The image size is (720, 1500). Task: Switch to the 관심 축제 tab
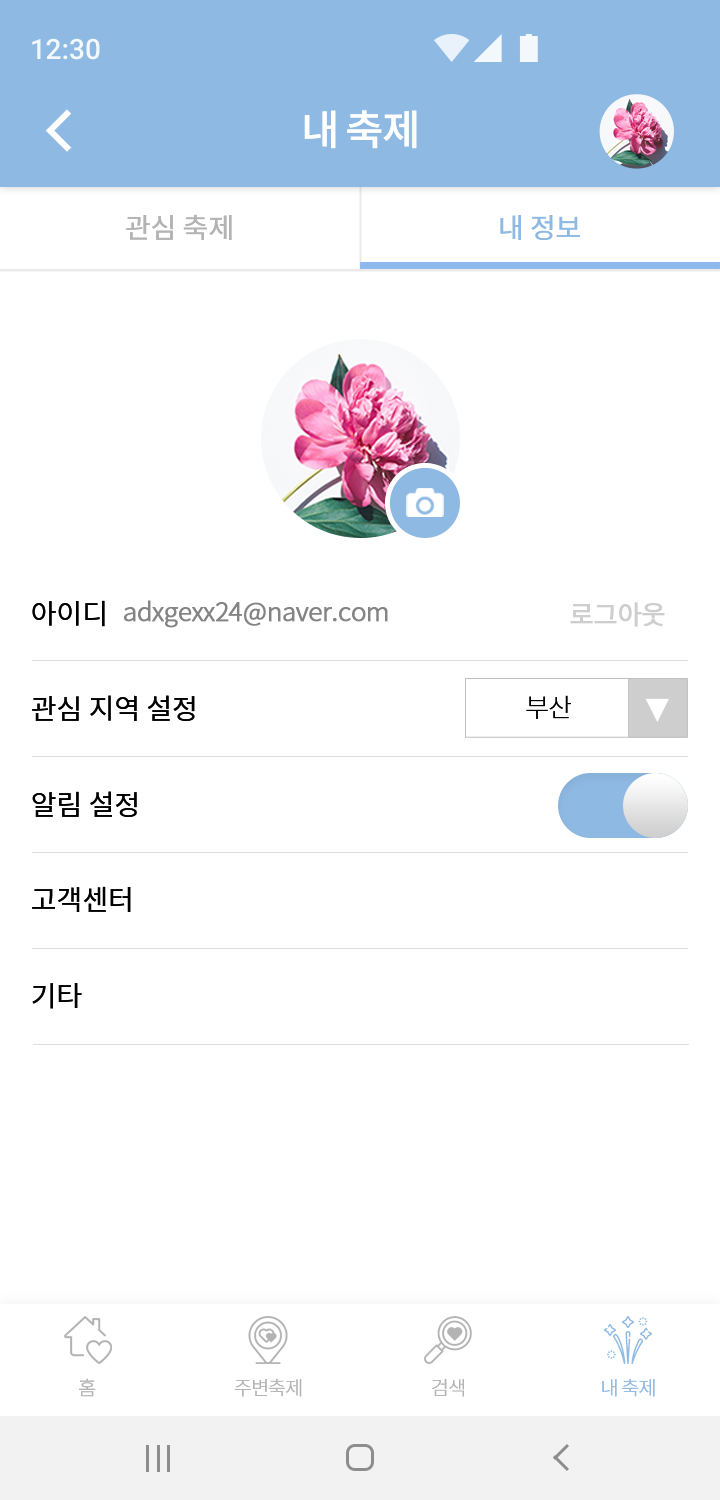pyautogui.click(x=180, y=228)
